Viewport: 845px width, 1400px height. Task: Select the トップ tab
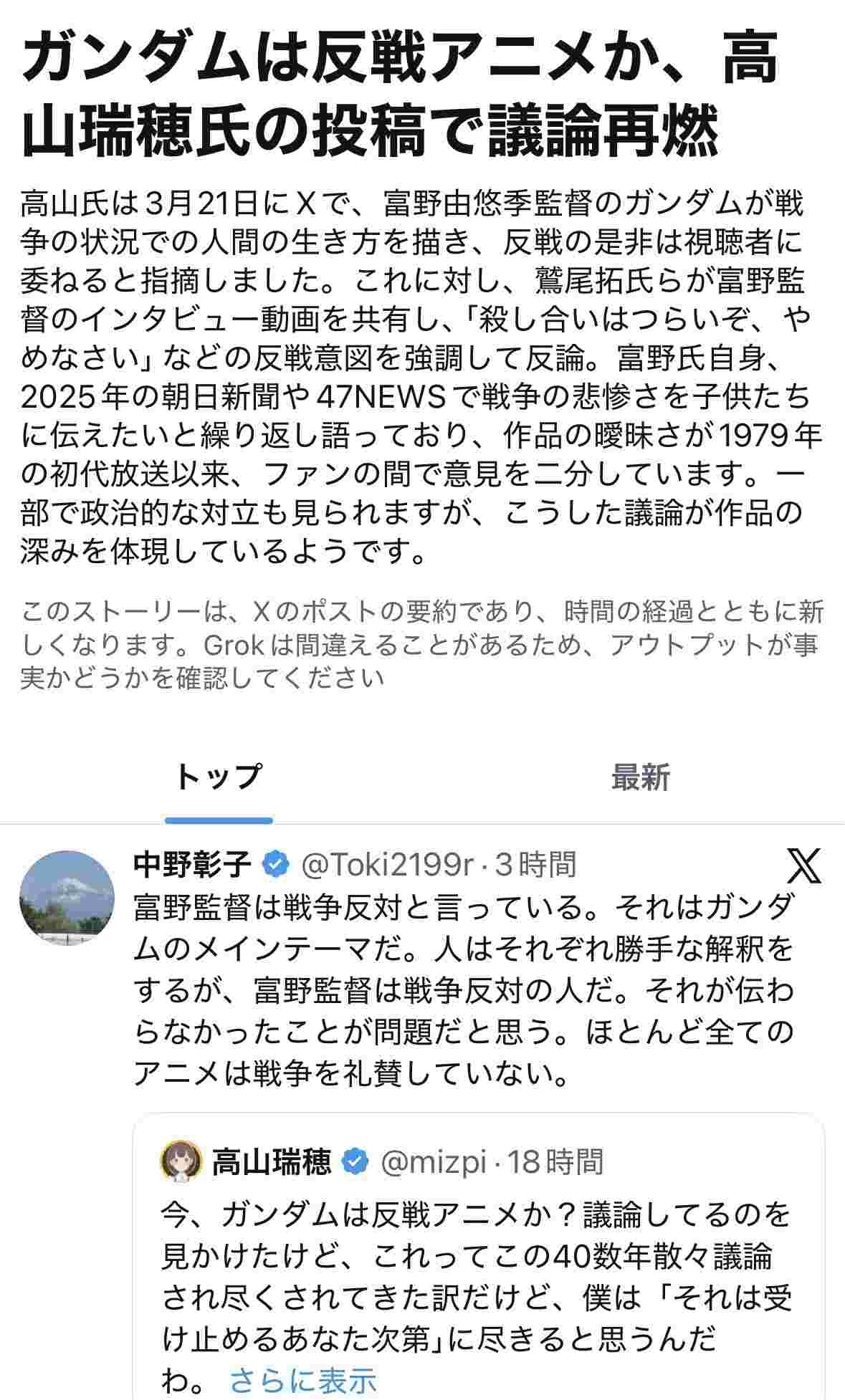tap(219, 777)
